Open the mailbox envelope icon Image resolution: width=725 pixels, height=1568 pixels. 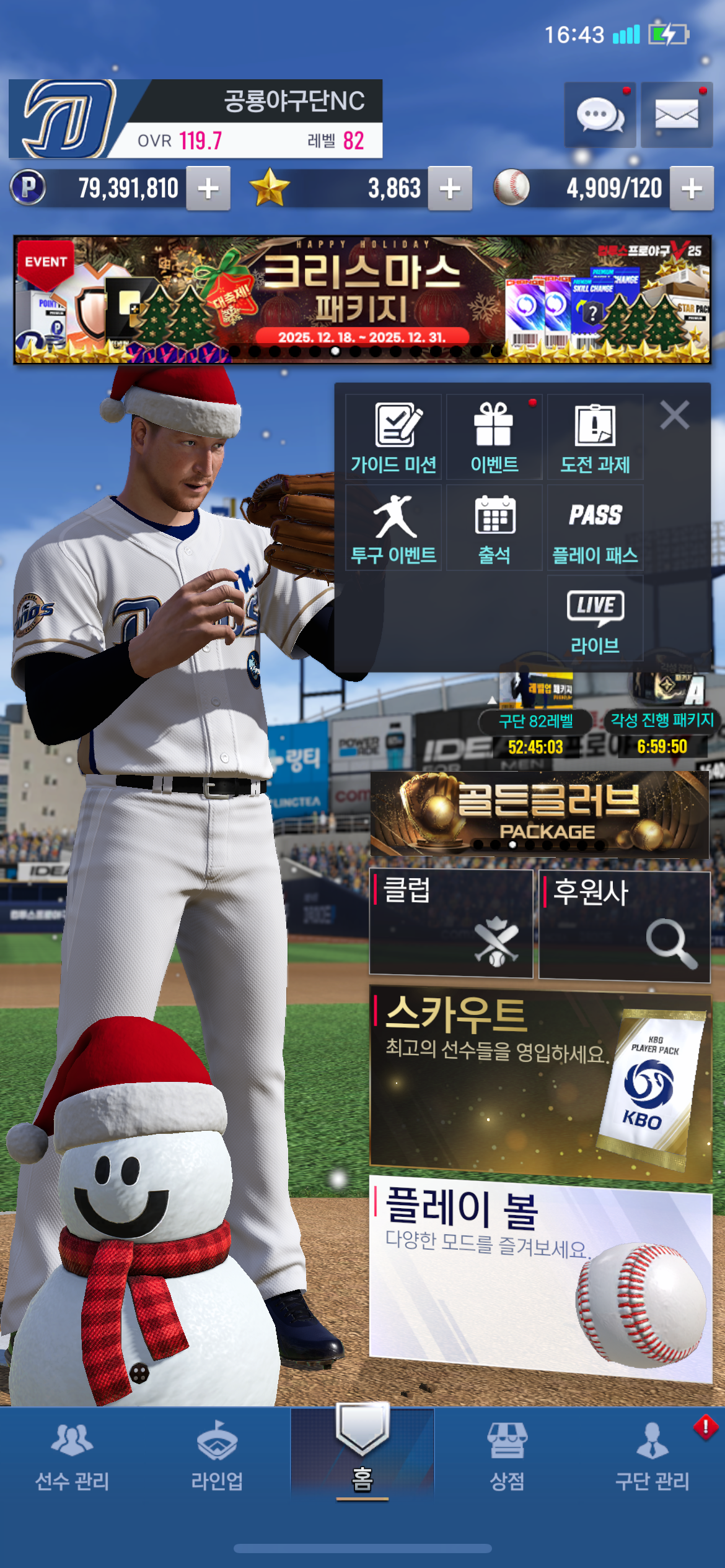676,115
